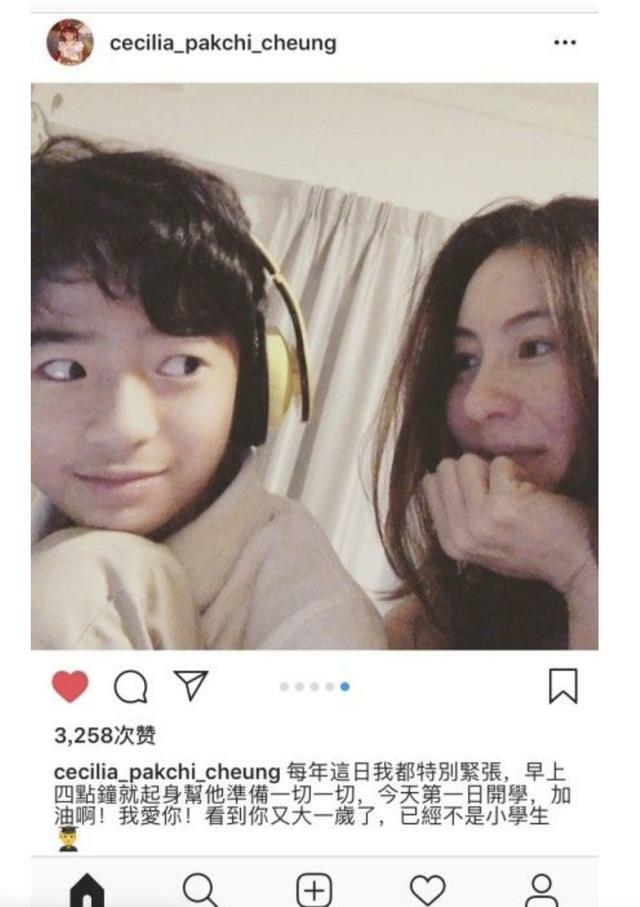Image resolution: width=640 pixels, height=907 pixels.
Task: Switch to the Search tab
Action: [200, 890]
